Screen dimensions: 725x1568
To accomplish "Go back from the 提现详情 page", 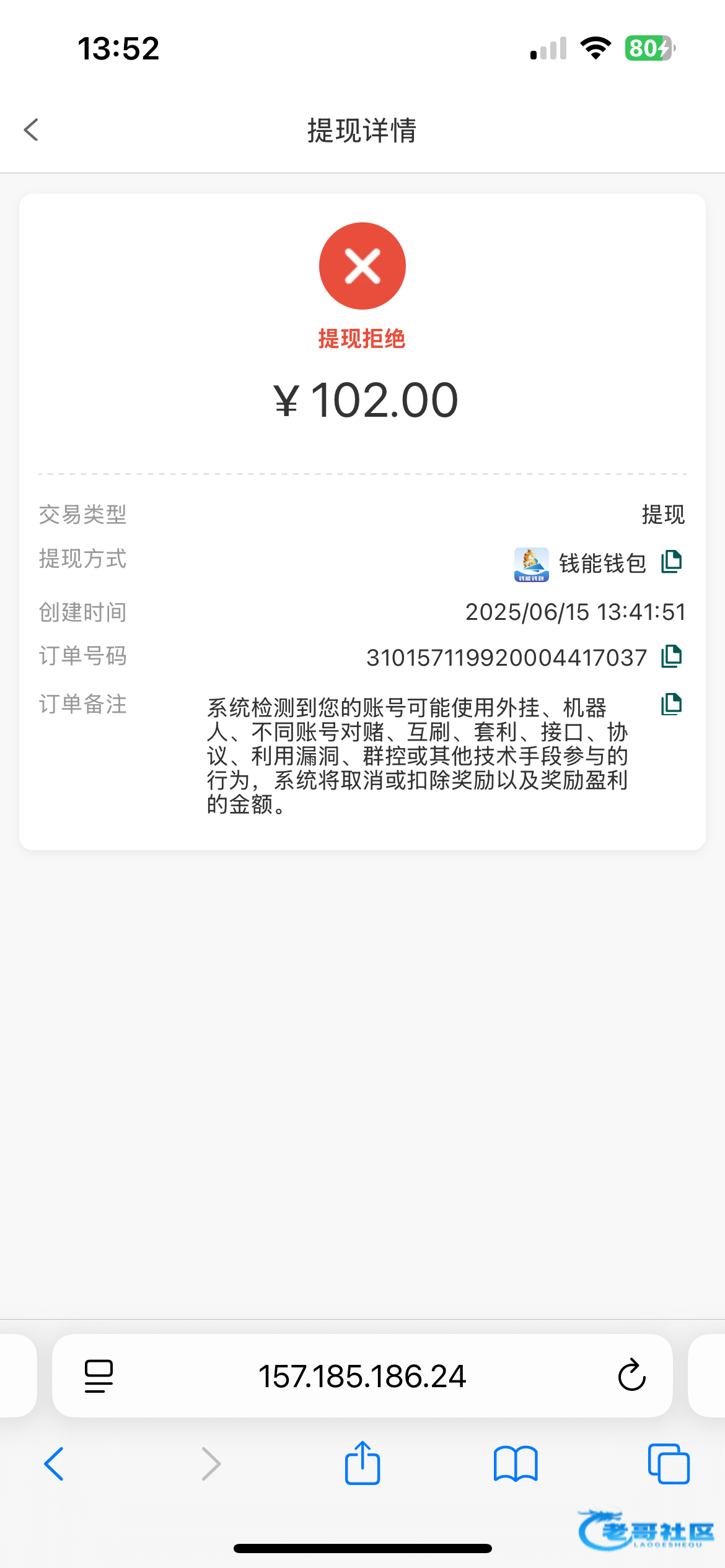I will point(31,130).
